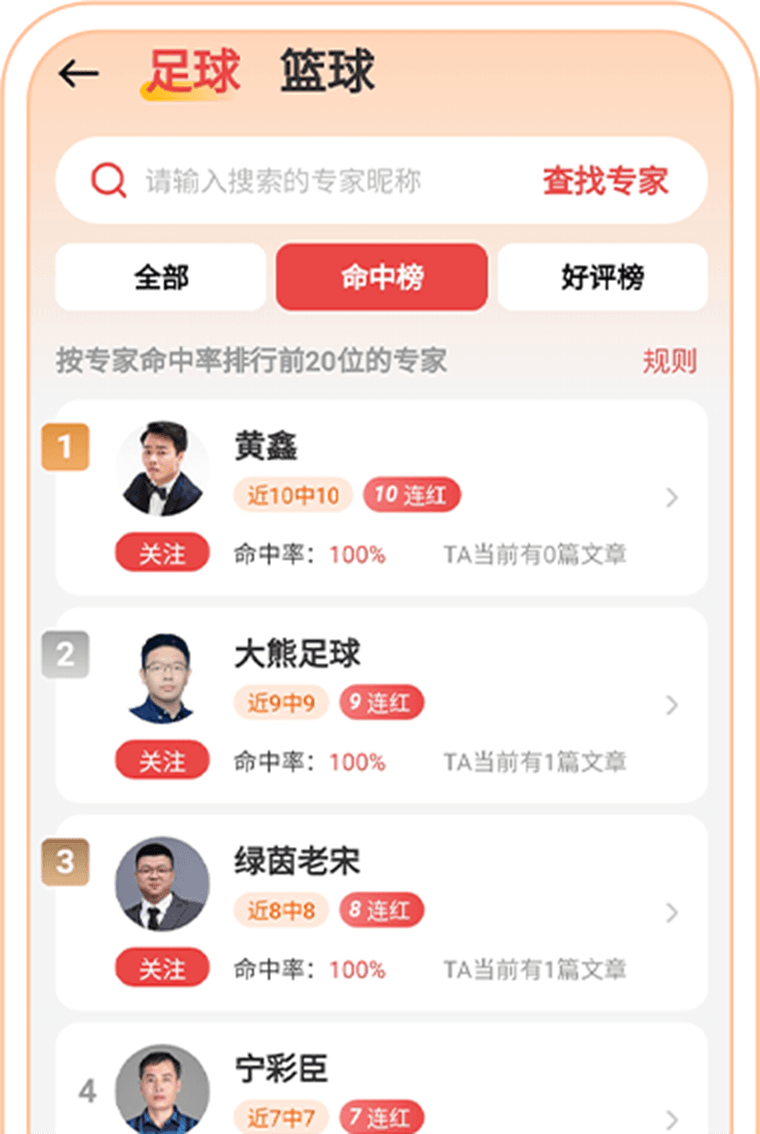The width and height of the screenshot is (760, 1134).
Task: Switch to the 全部 filter
Action: (x=161, y=277)
